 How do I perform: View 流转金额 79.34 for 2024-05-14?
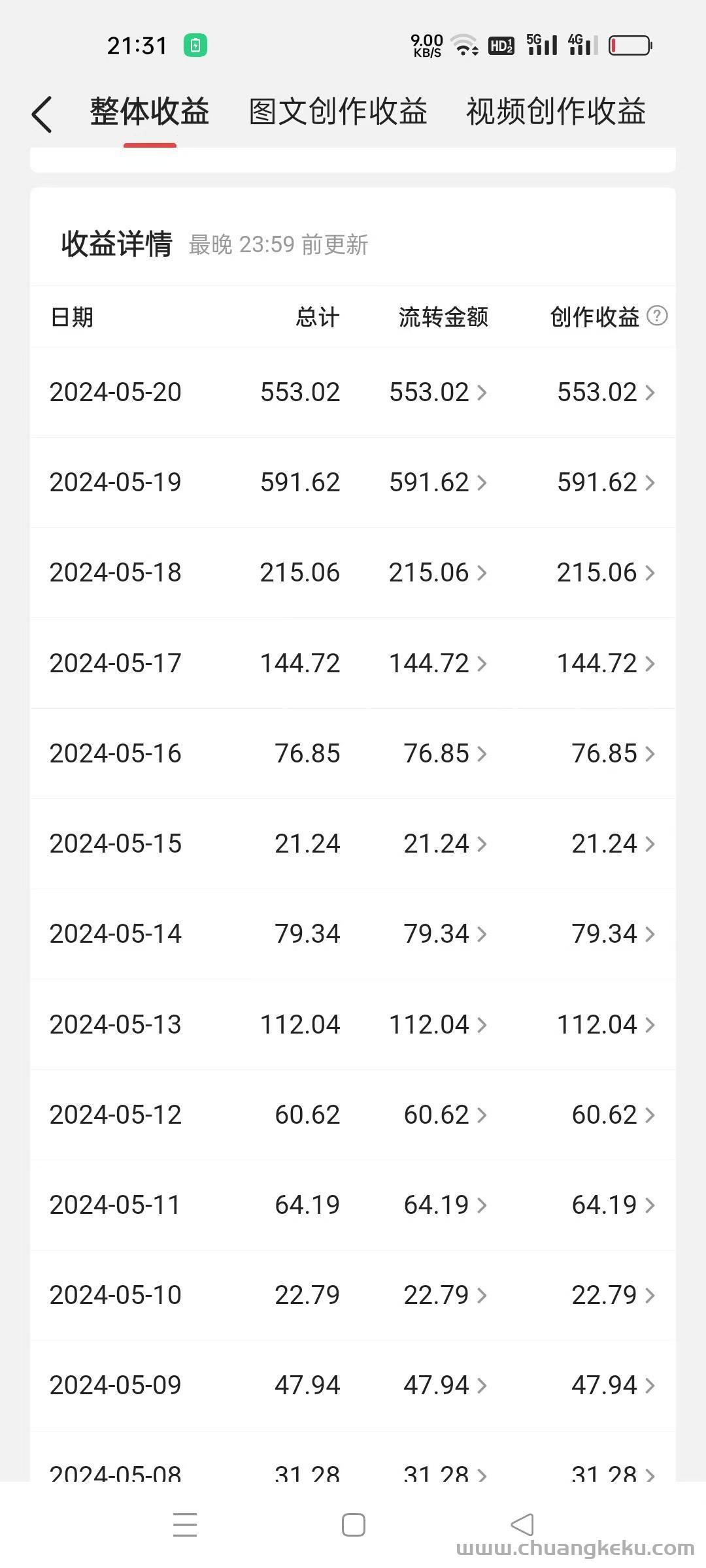coord(445,934)
